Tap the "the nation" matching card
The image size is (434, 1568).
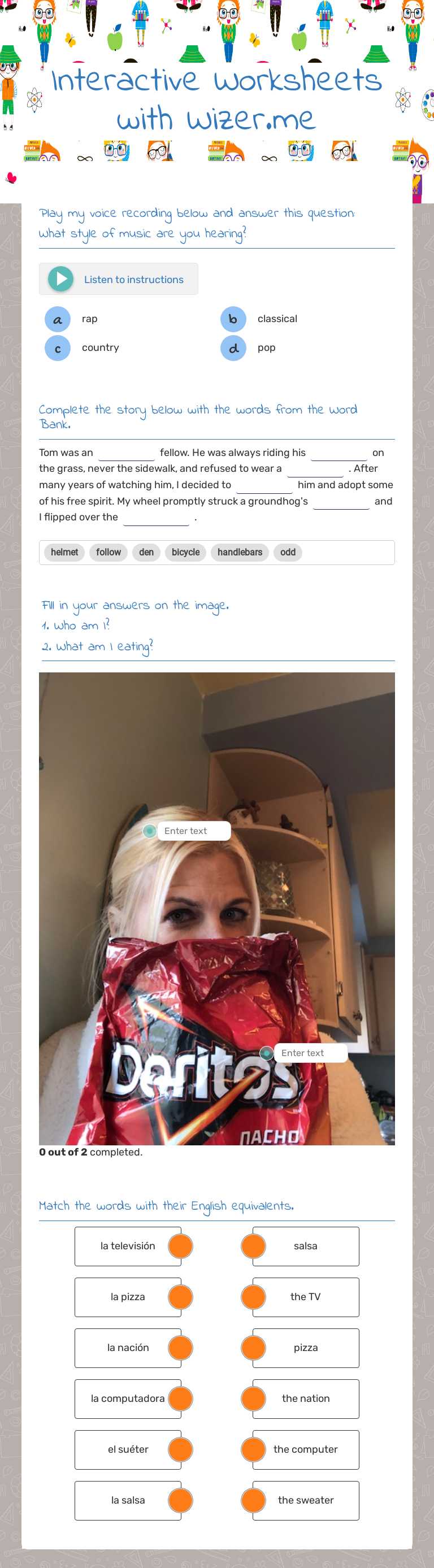[x=306, y=1398]
